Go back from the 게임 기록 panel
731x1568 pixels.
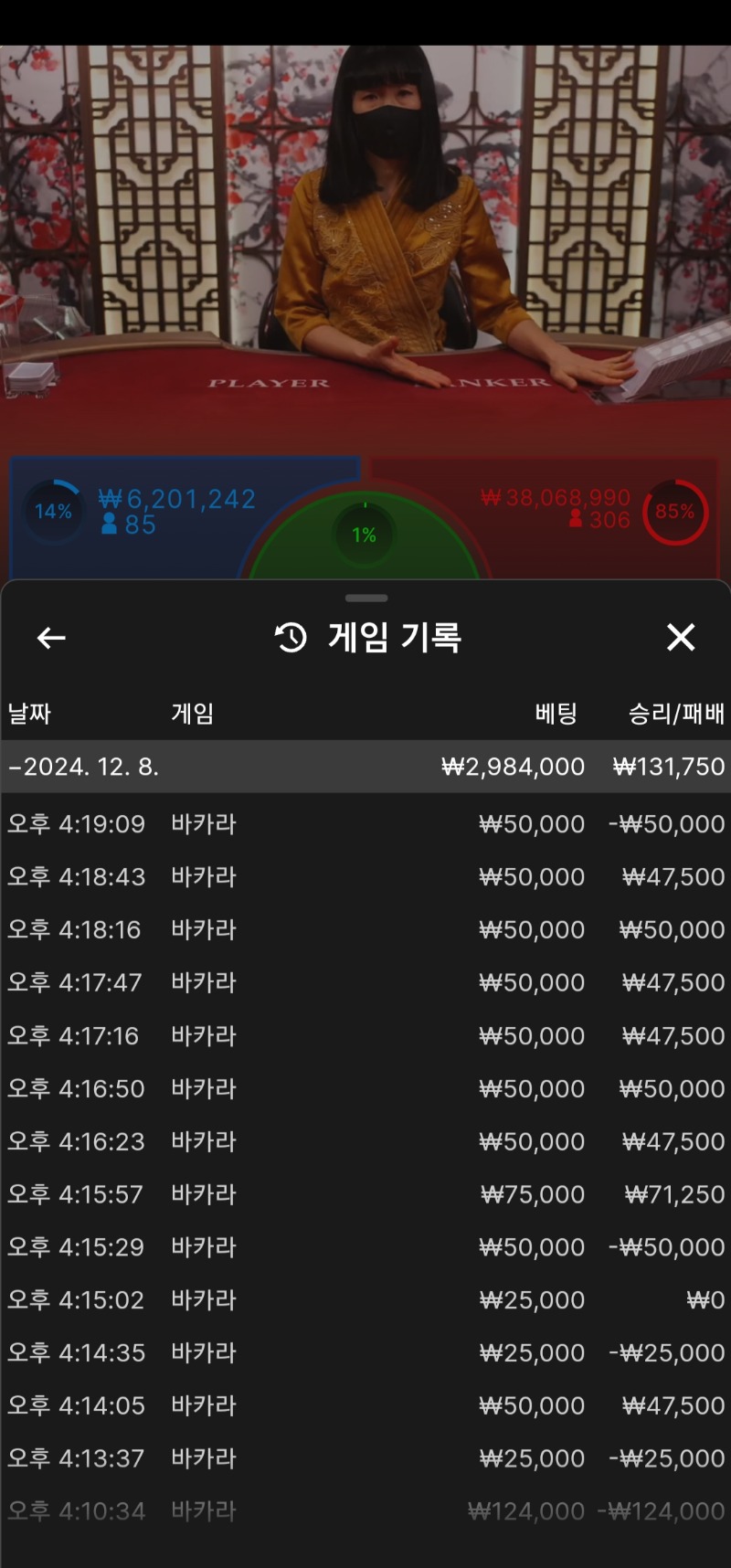(x=51, y=638)
